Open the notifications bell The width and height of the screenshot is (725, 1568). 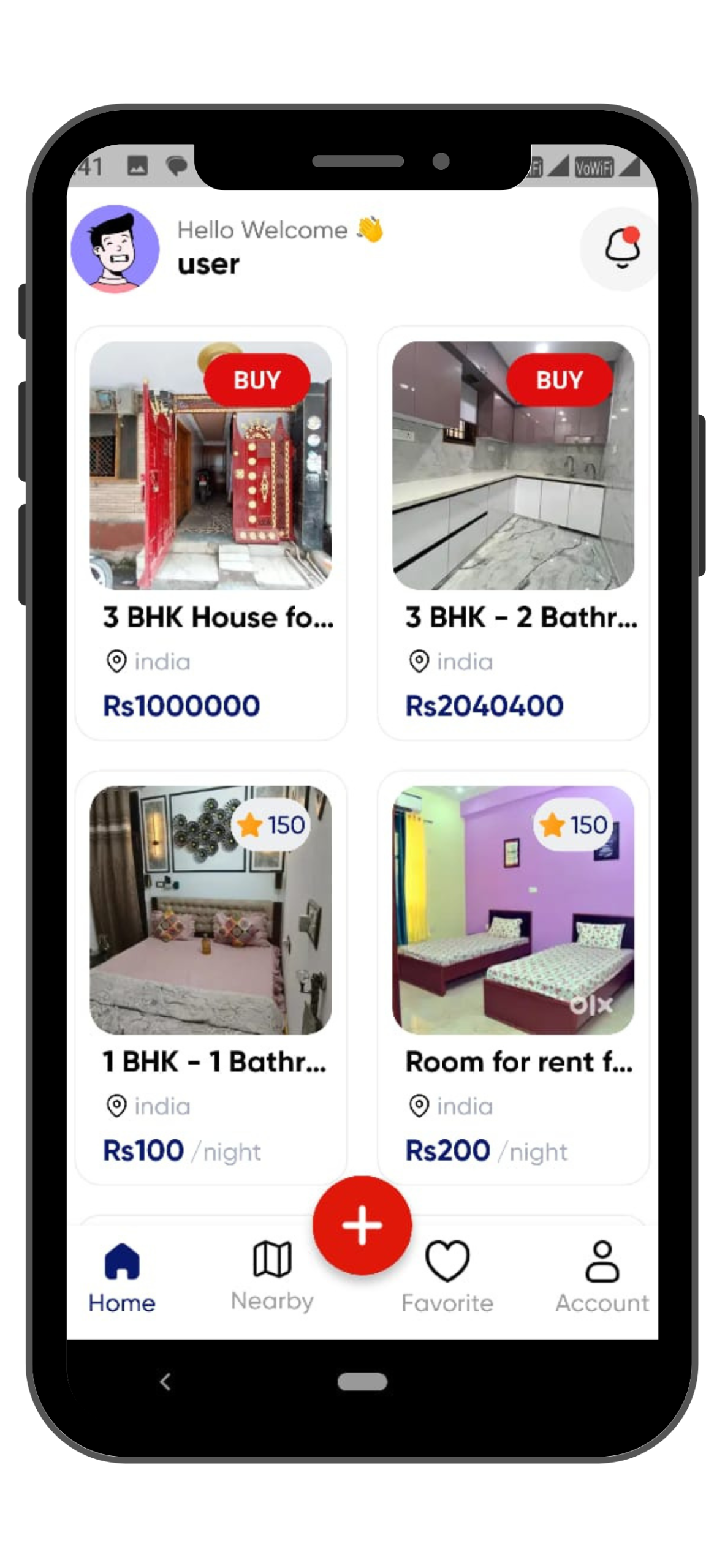[621, 248]
